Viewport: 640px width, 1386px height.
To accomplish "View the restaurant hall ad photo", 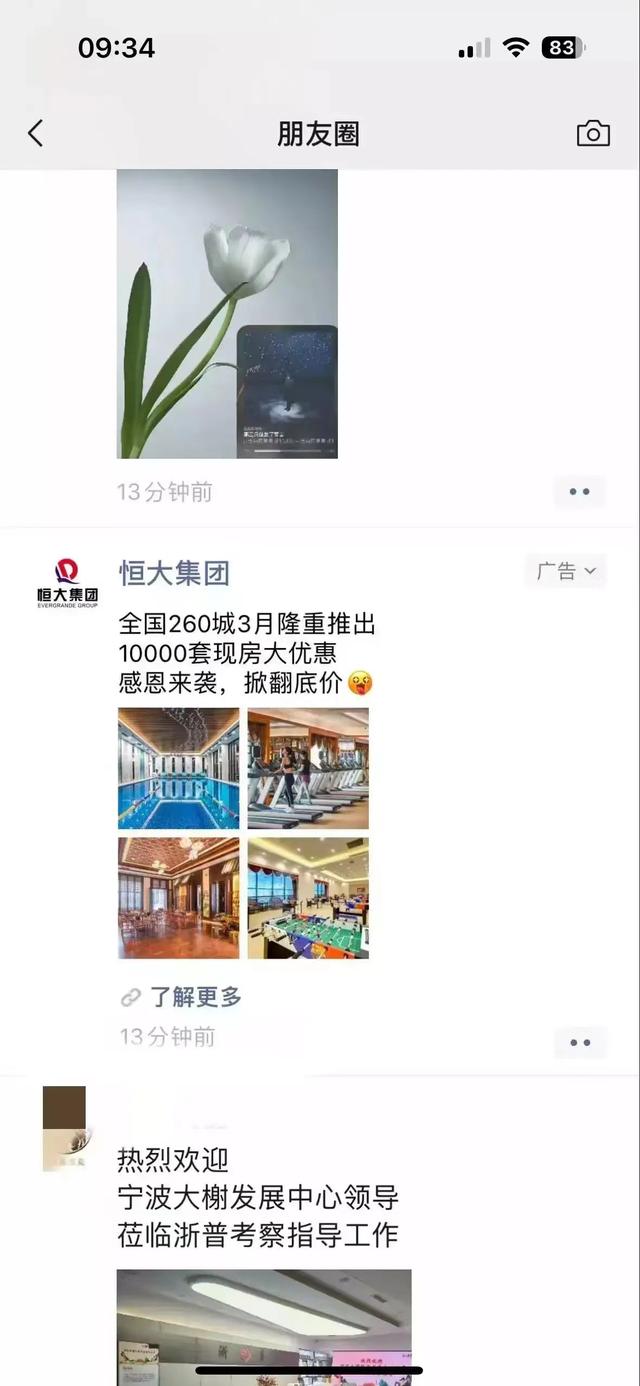I will click(x=179, y=898).
